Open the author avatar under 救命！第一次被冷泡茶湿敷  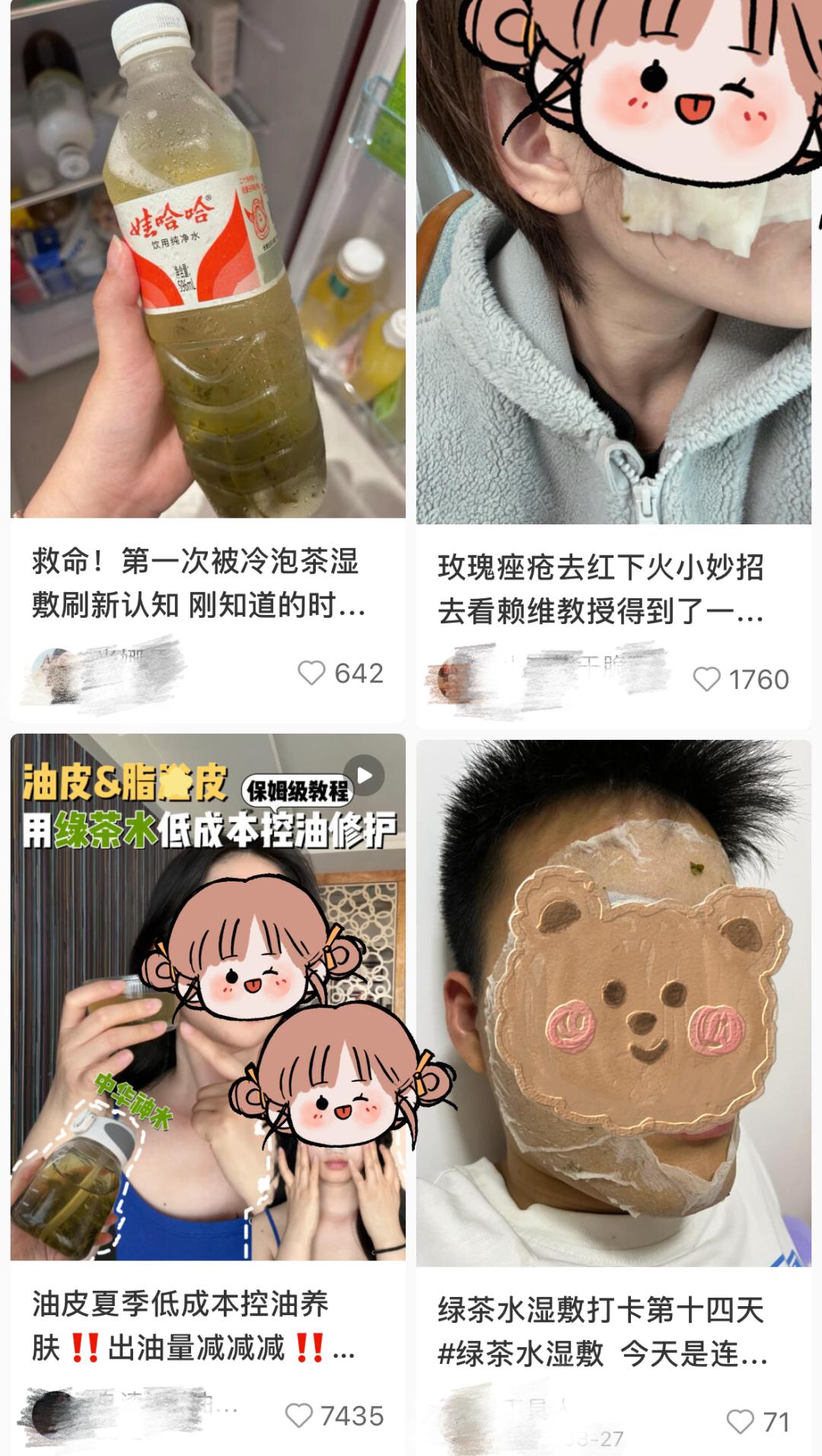55,673
